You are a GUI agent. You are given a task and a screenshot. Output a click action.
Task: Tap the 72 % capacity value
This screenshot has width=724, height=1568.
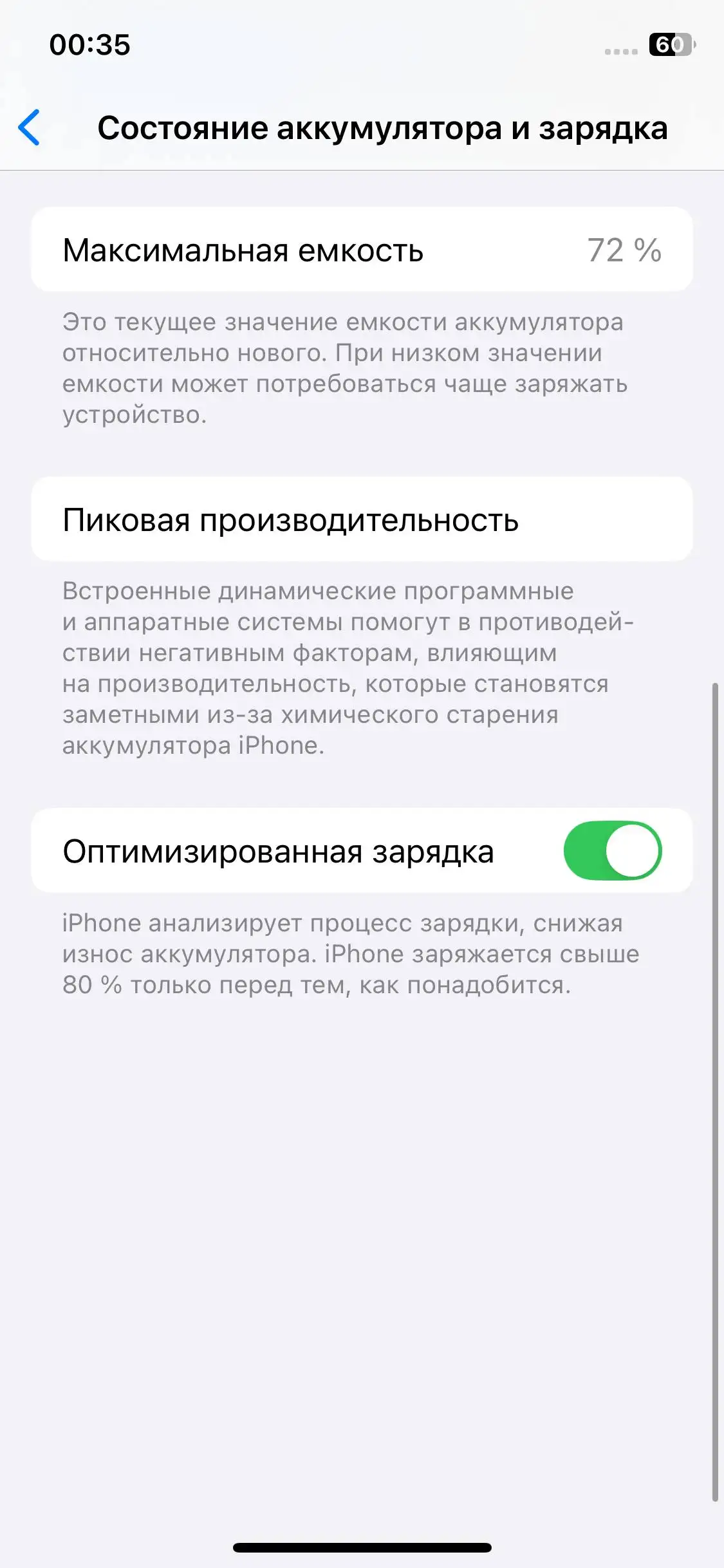point(623,250)
